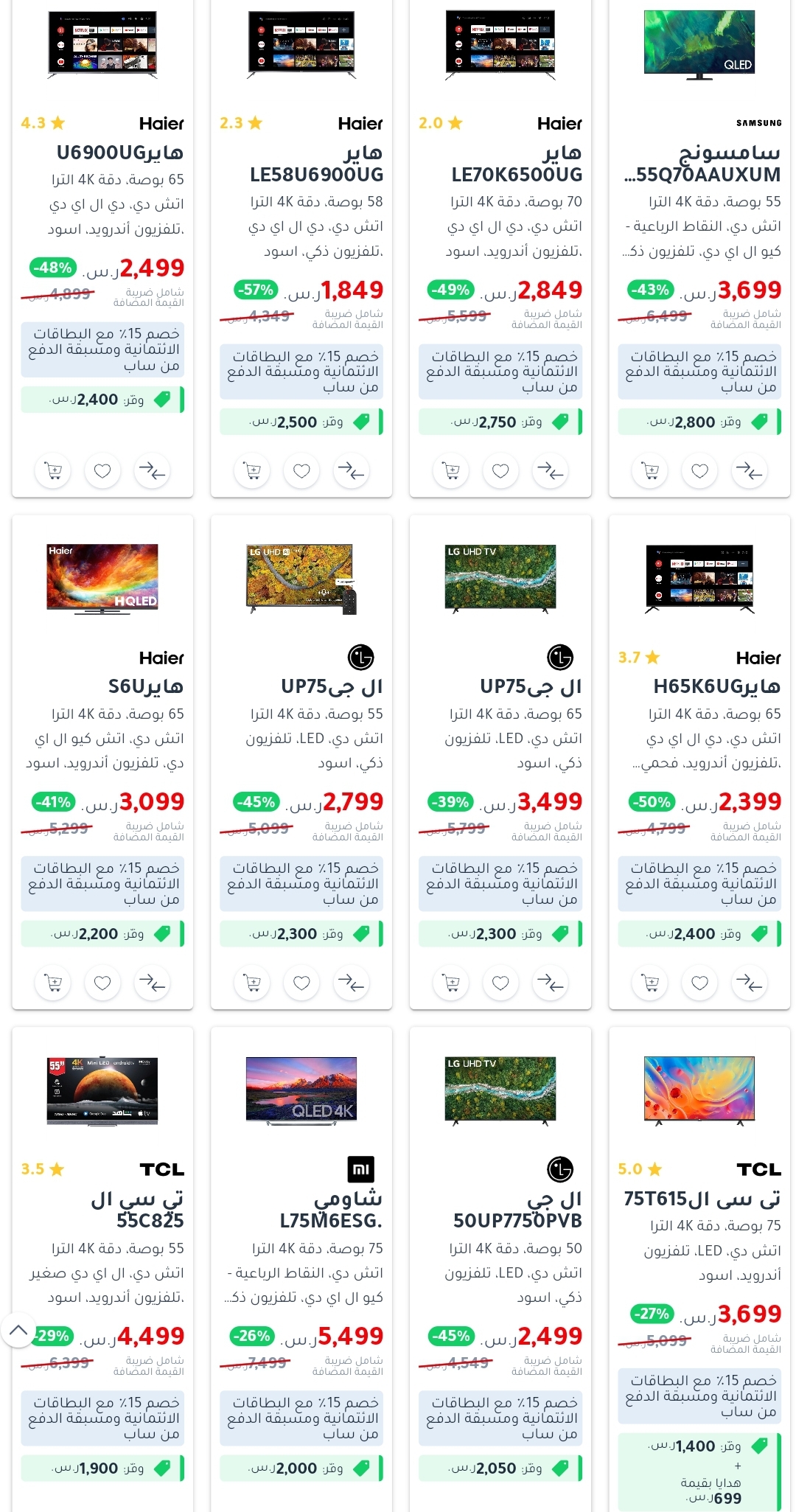796x1512 pixels.
Task: Add Haier U6900UG TV to cart
Action: coord(53,470)
